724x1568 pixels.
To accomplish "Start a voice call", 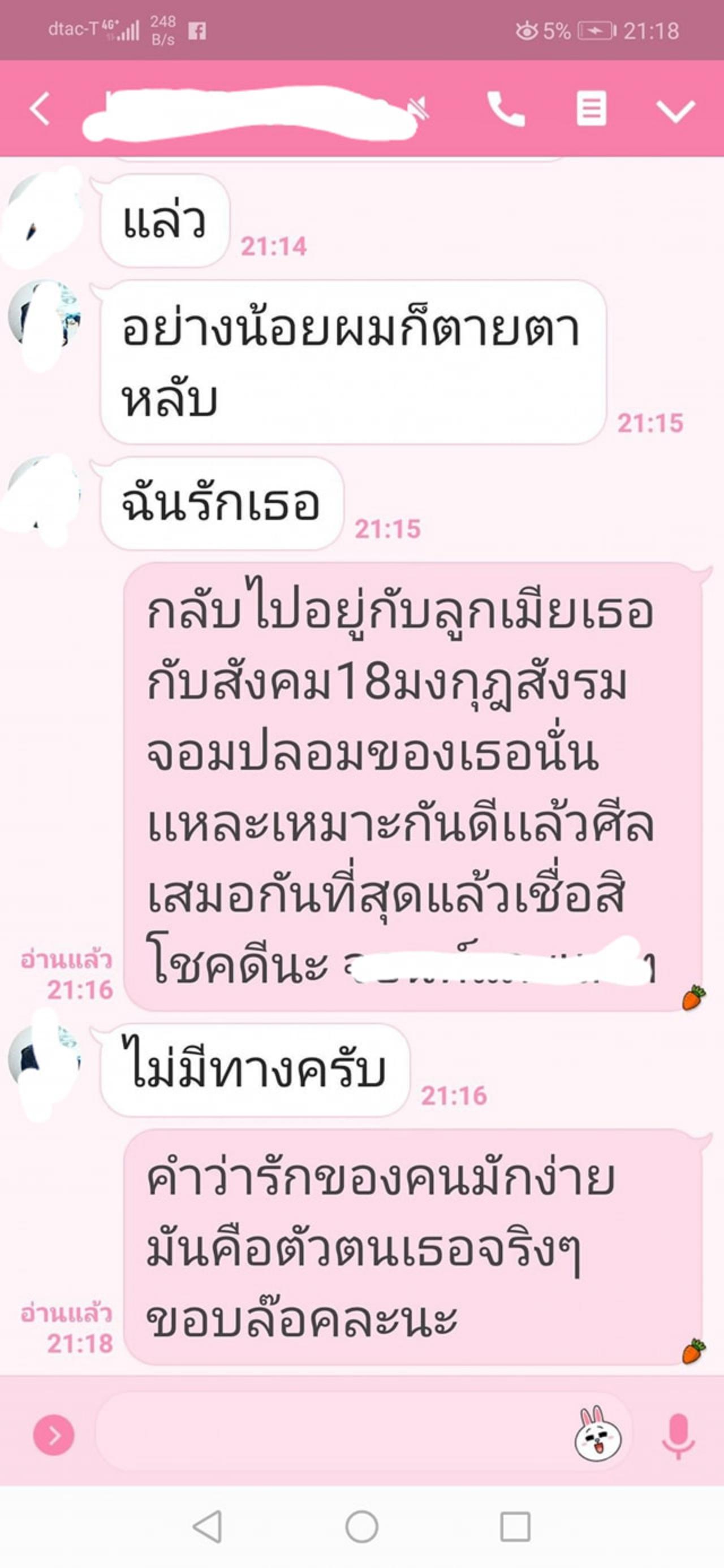I will coord(506,110).
